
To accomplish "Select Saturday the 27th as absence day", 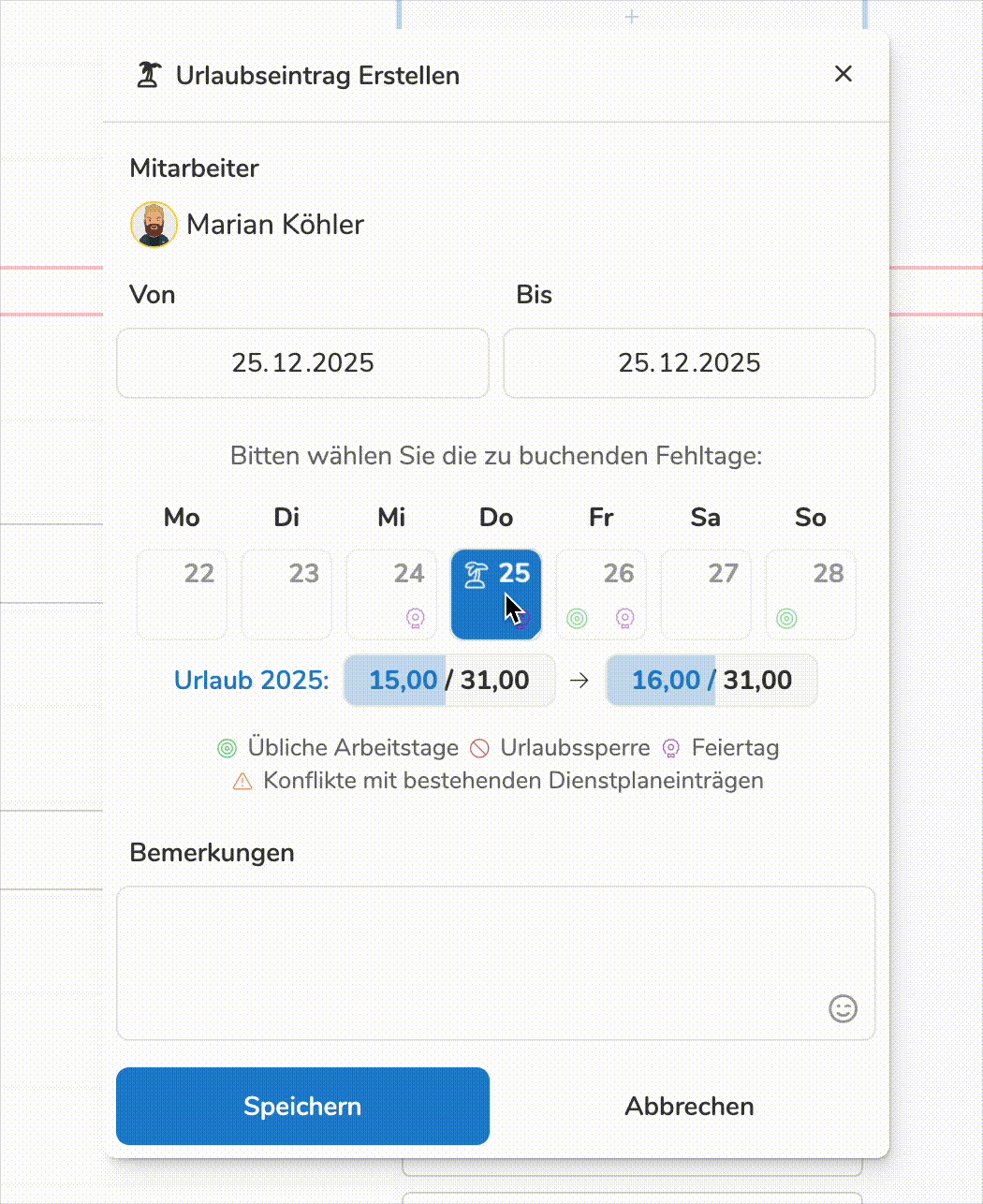I will point(706,595).
